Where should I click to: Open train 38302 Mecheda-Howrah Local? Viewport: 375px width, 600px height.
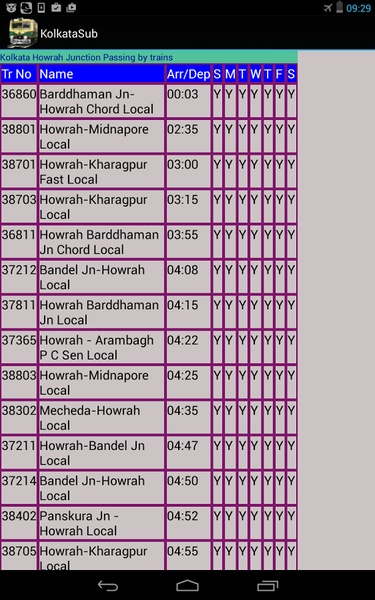pyautogui.click(x=148, y=418)
